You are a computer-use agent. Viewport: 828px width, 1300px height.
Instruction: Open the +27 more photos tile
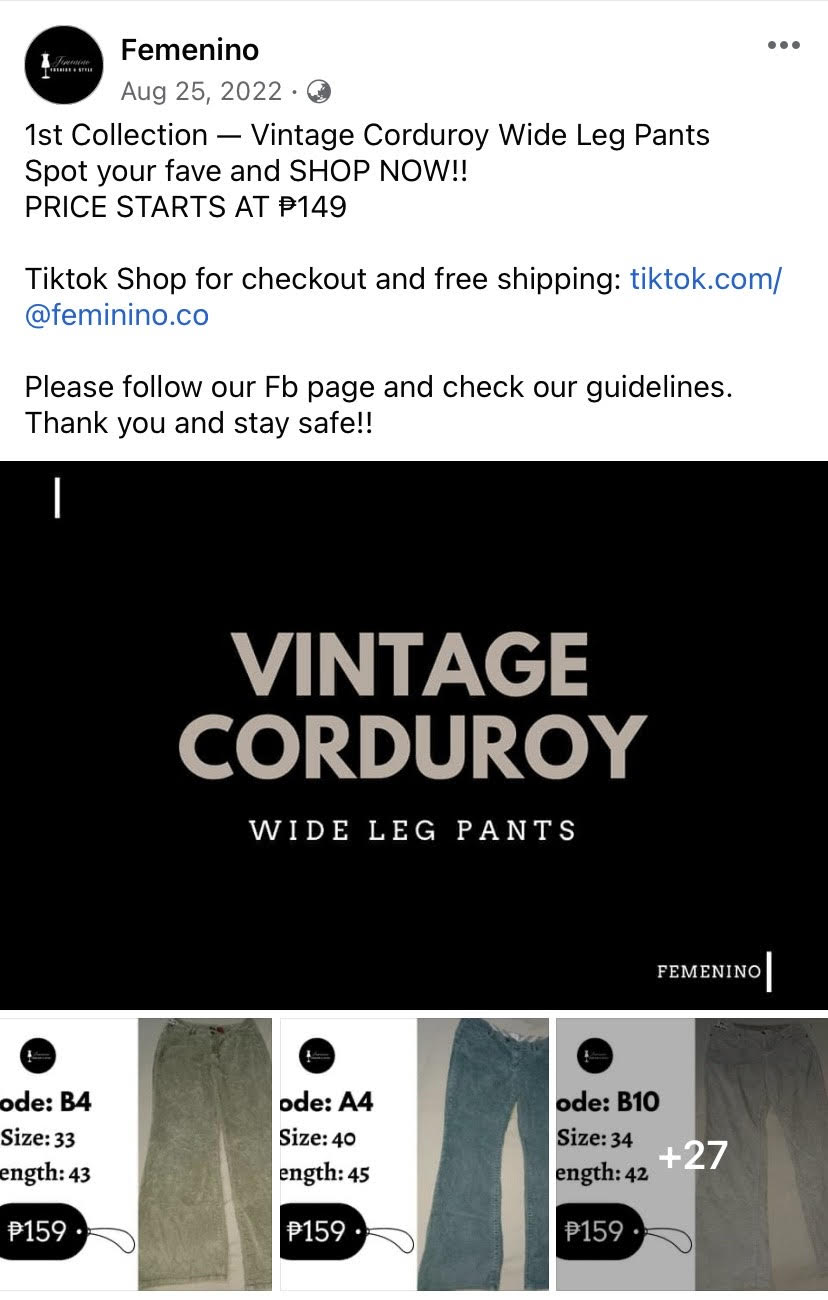coord(692,1153)
